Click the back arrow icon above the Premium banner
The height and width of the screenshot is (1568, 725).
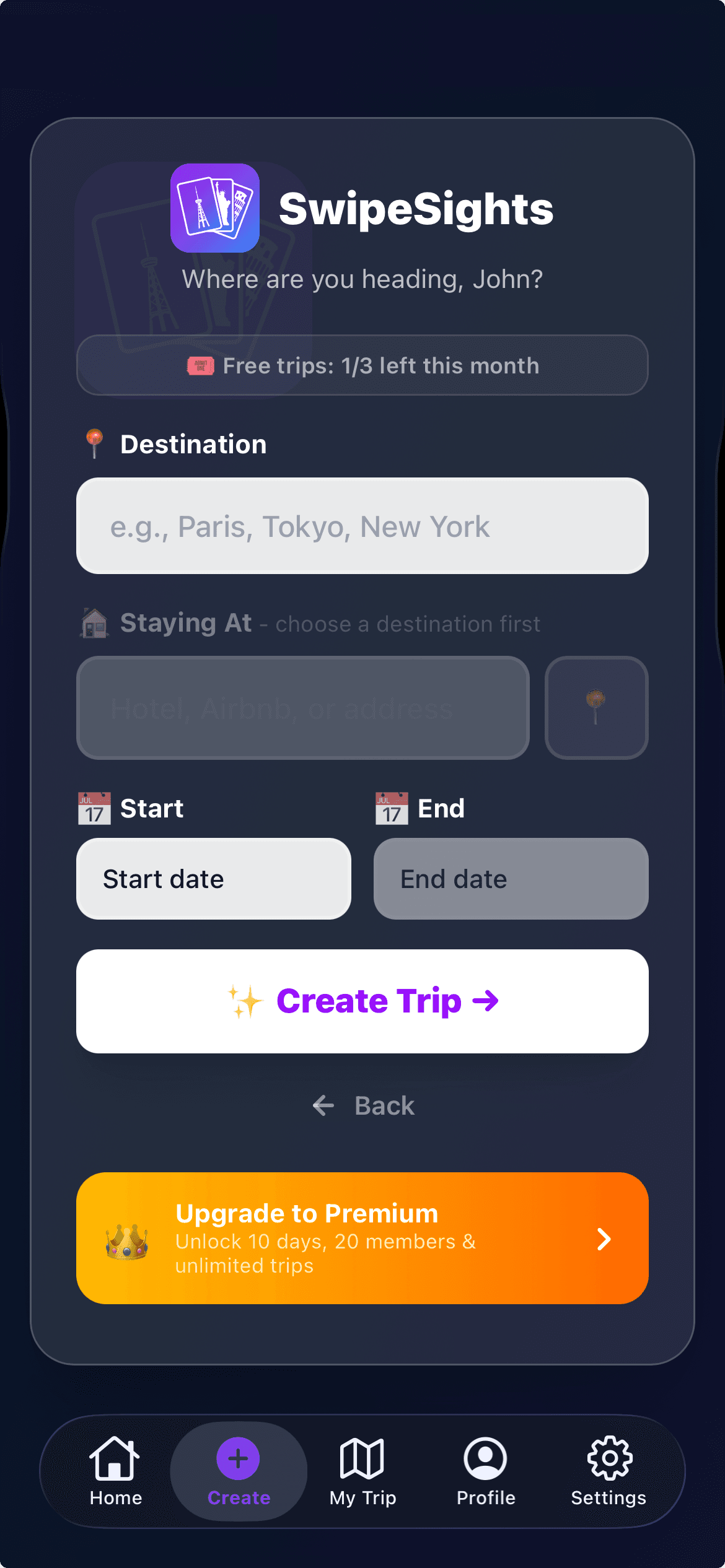coord(322,1105)
